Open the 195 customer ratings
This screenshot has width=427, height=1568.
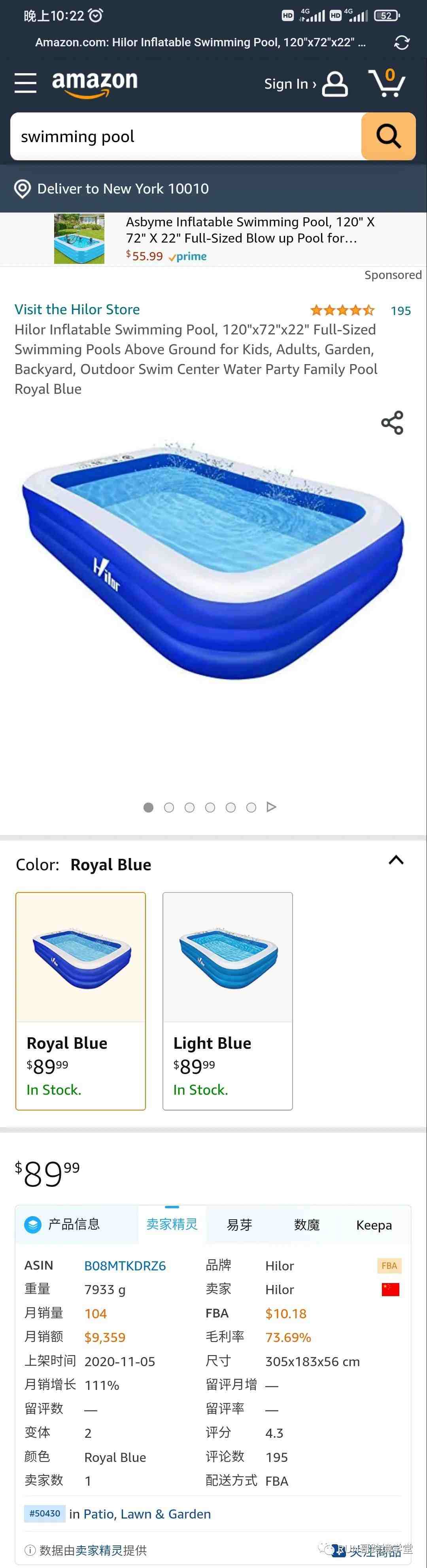click(400, 310)
